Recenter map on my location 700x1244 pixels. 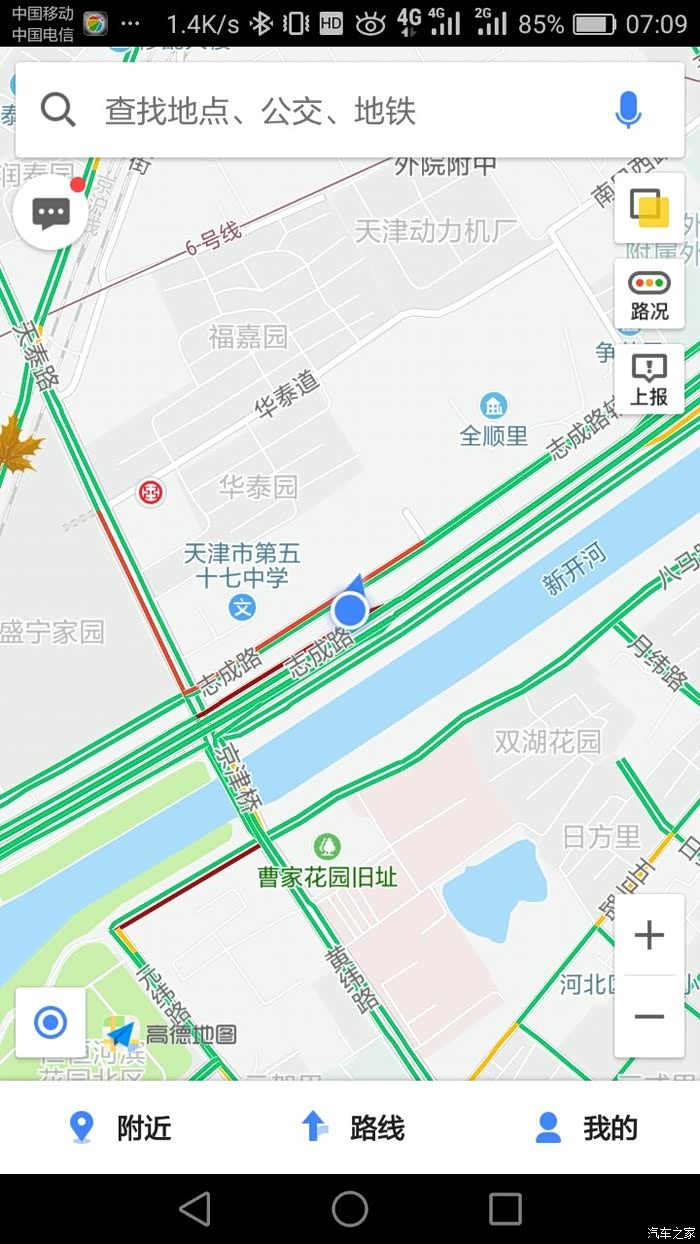coord(50,1023)
